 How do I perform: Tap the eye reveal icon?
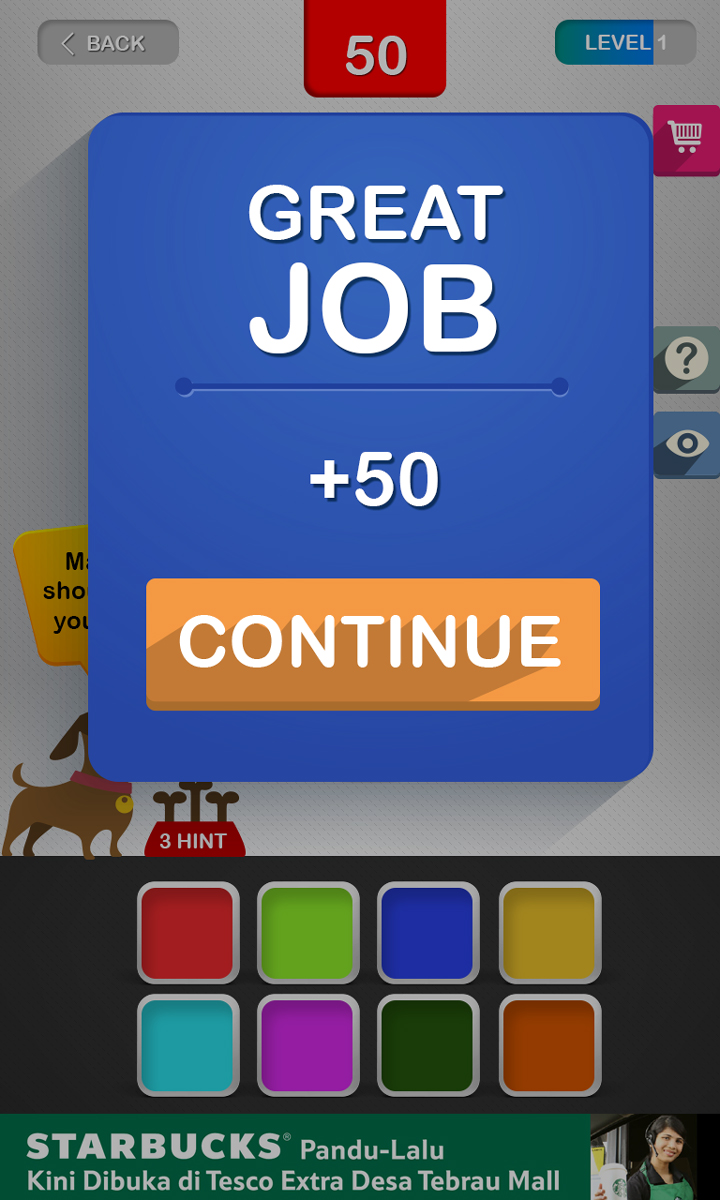(687, 443)
